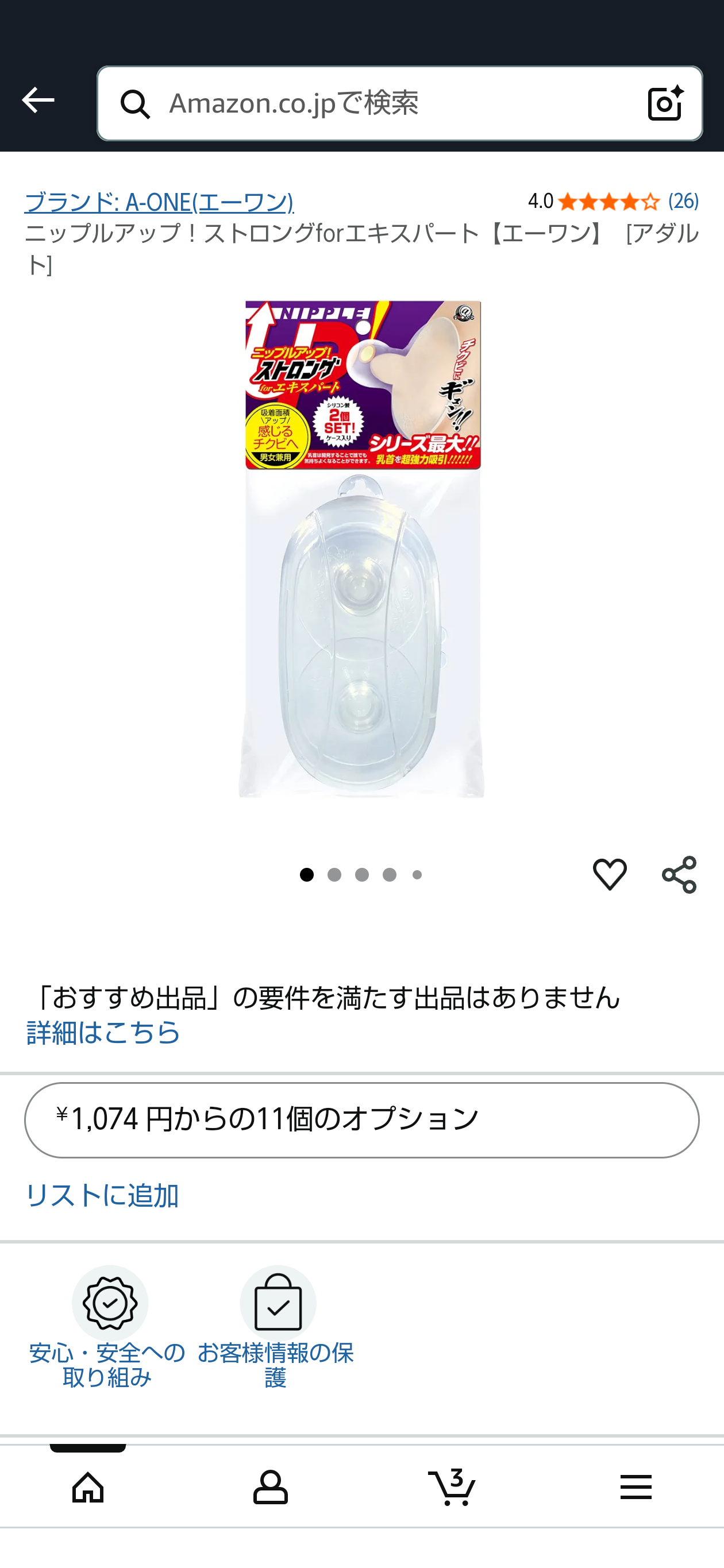Screen dimensions: 724x1568
Task: Switch to the Home tab
Action: [x=88, y=1486]
